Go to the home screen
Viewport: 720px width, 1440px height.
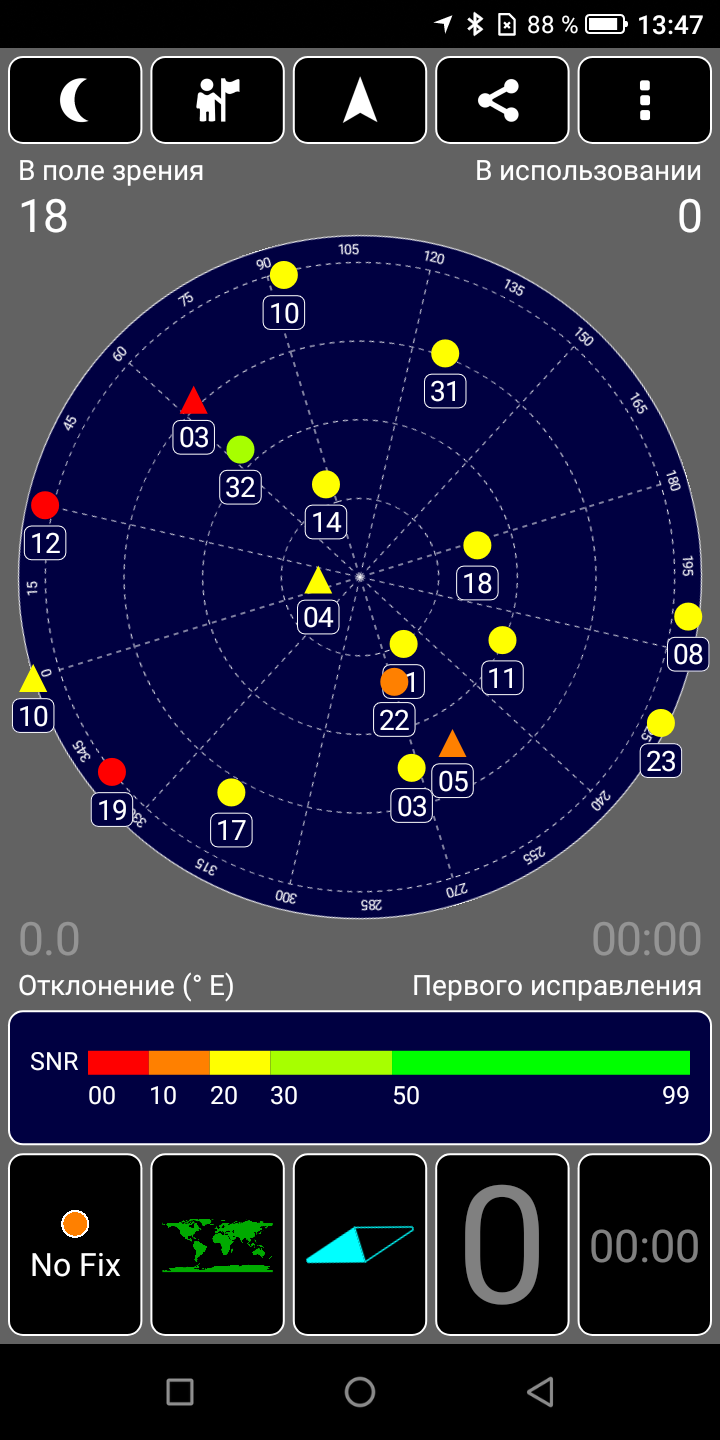click(x=360, y=1391)
